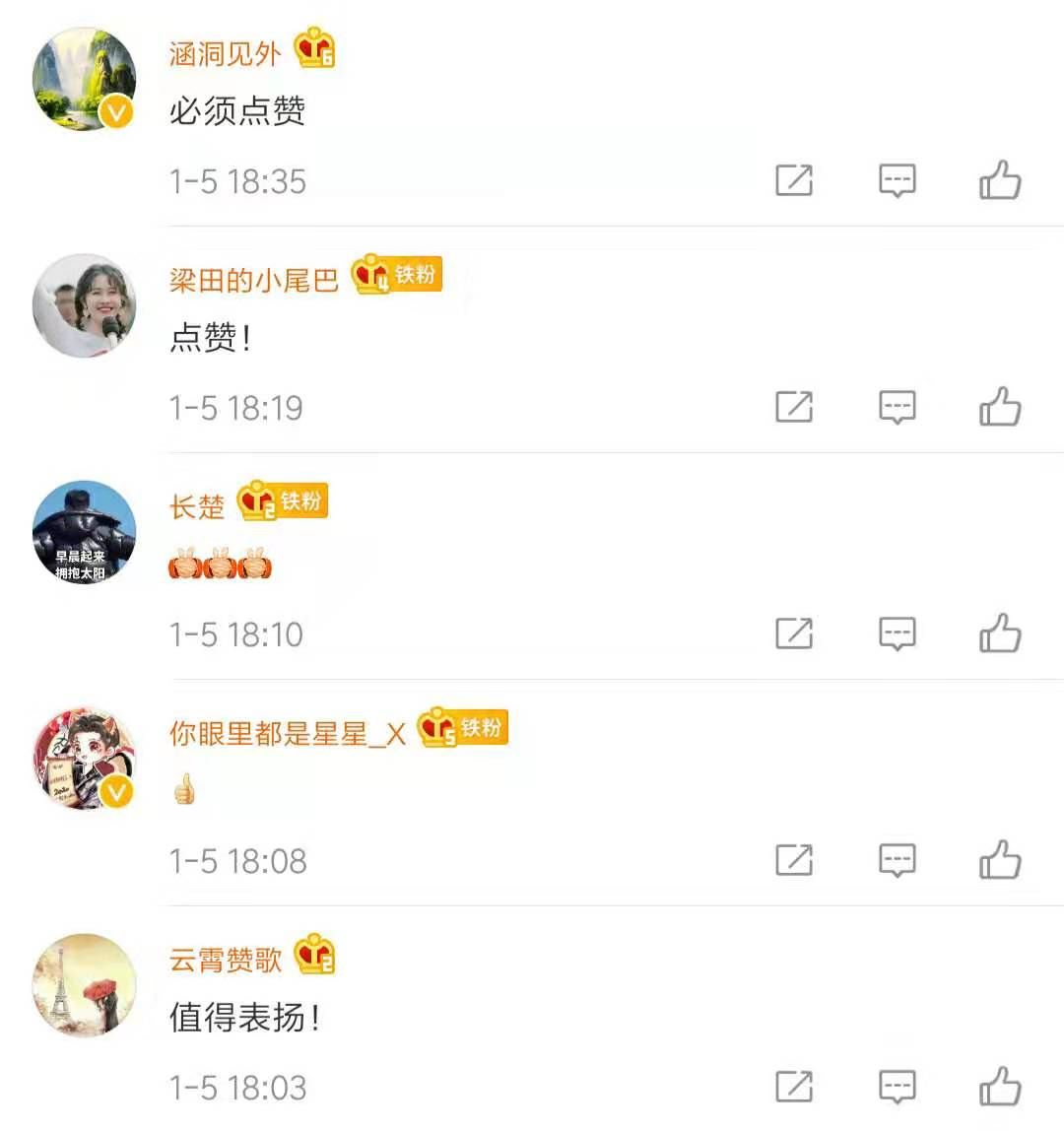The height and width of the screenshot is (1131, 1064).
Task: Like the comment by 长楚
Action: [x=1000, y=633]
